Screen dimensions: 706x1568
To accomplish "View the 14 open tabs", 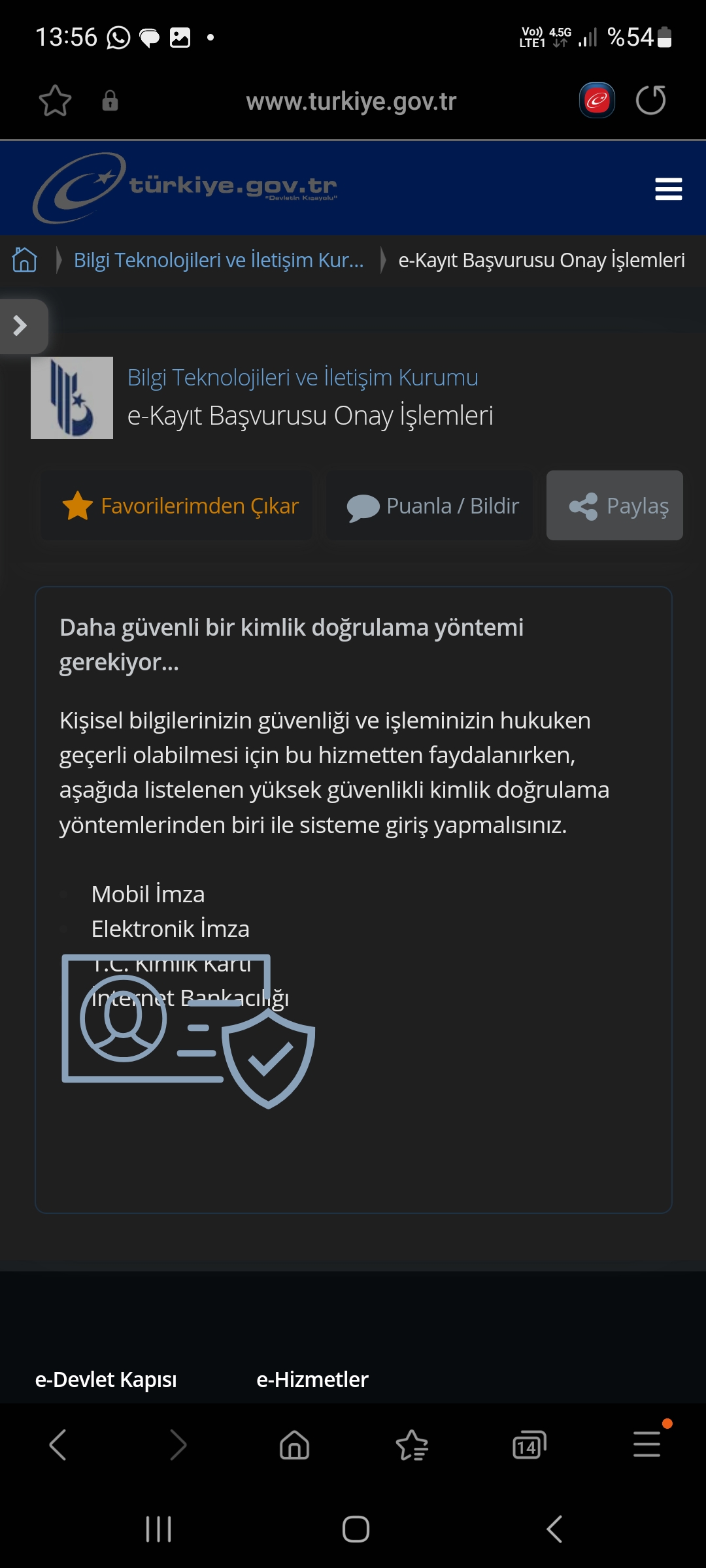I will tap(529, 1445).
